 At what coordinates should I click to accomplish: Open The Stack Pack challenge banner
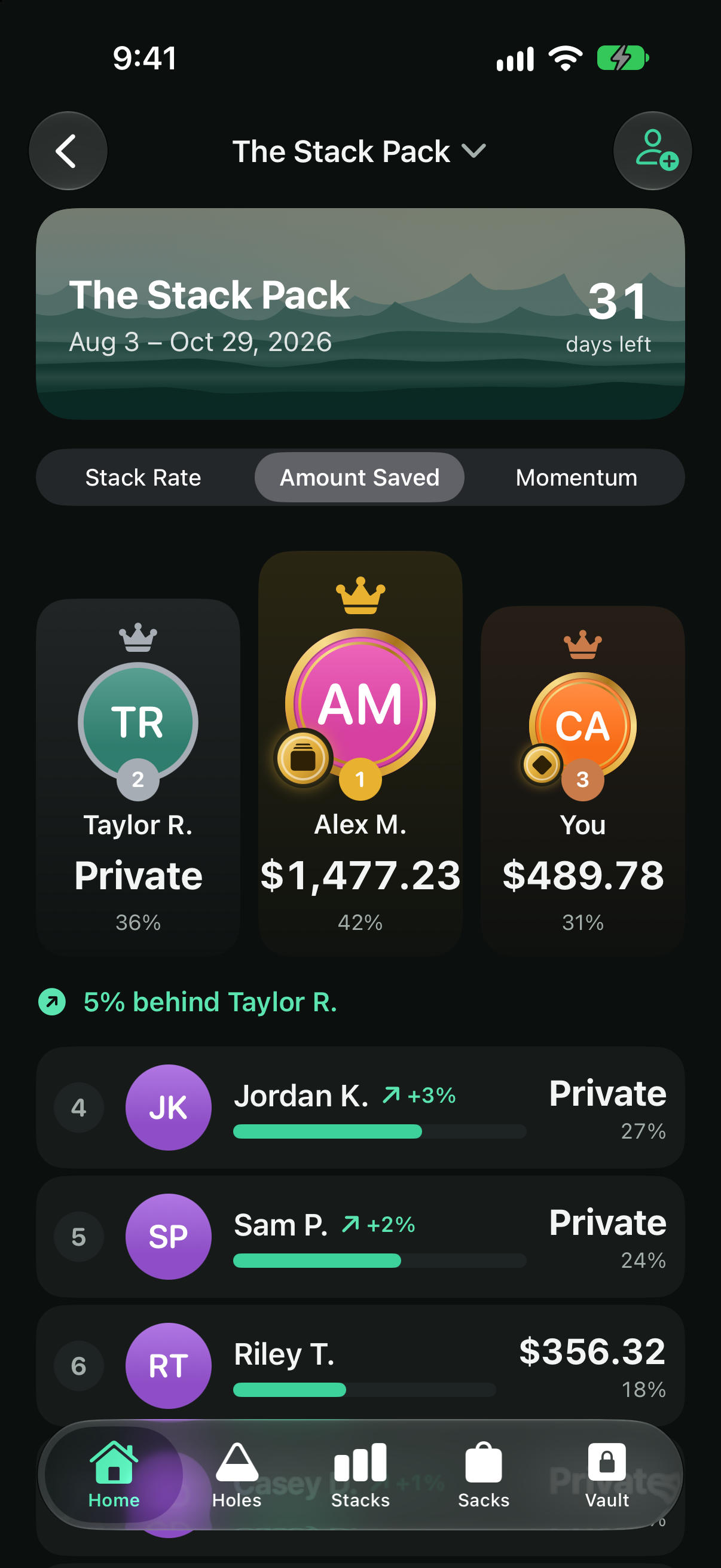coord(360,314)
